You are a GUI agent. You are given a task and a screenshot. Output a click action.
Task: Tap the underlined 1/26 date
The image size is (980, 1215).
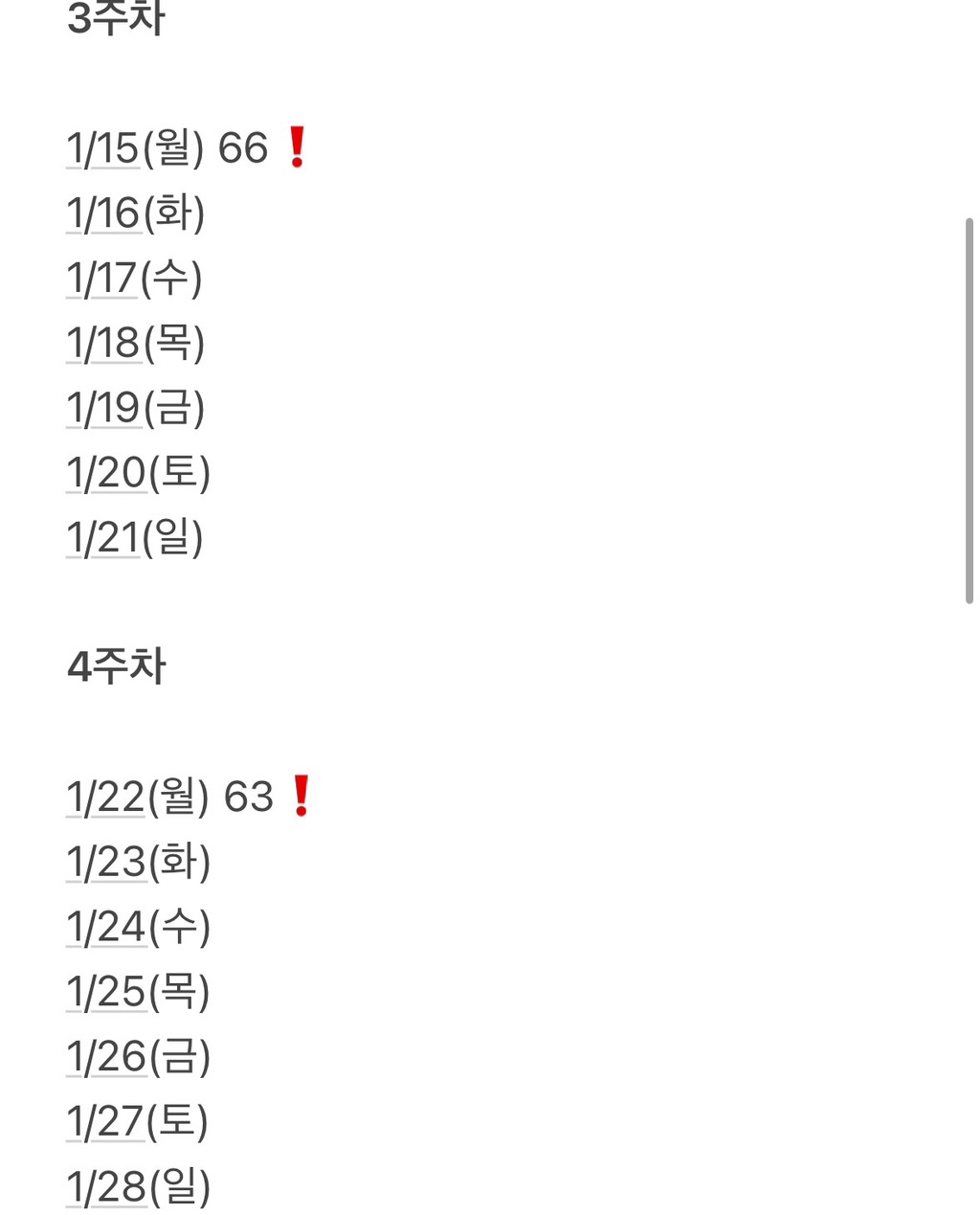click(106, 1057)
